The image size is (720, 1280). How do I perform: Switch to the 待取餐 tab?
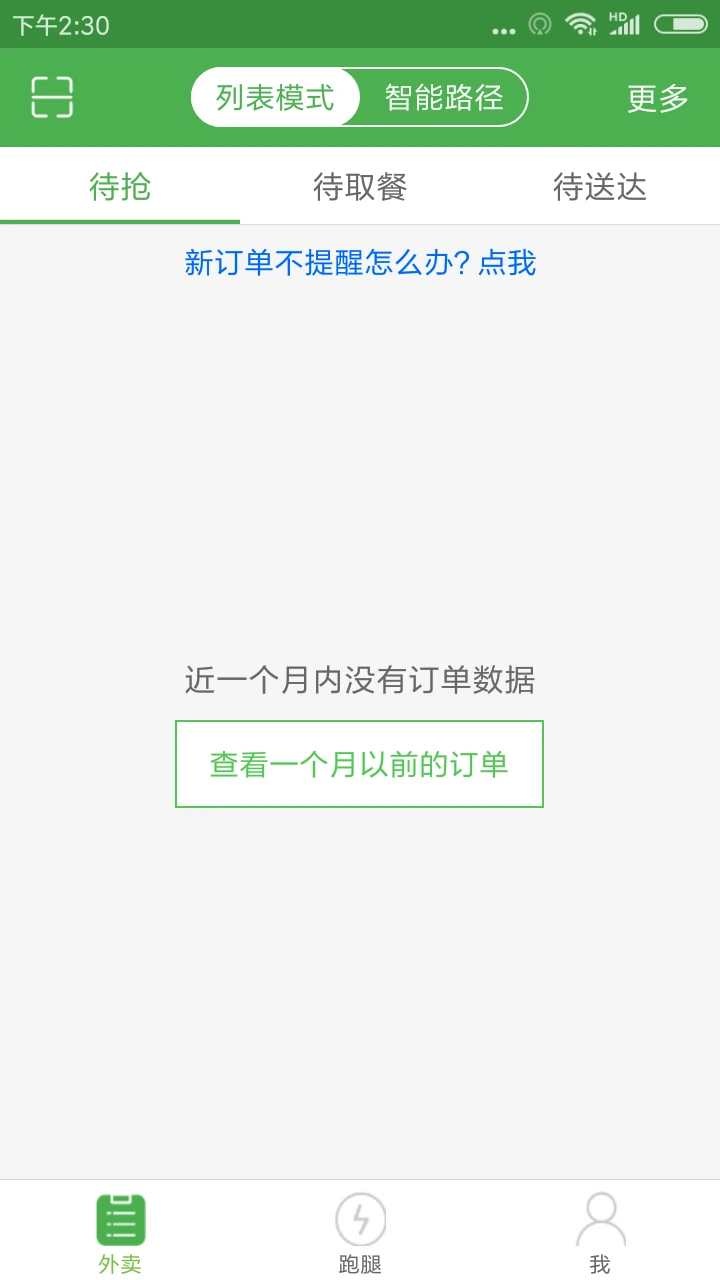coord(359,187)
